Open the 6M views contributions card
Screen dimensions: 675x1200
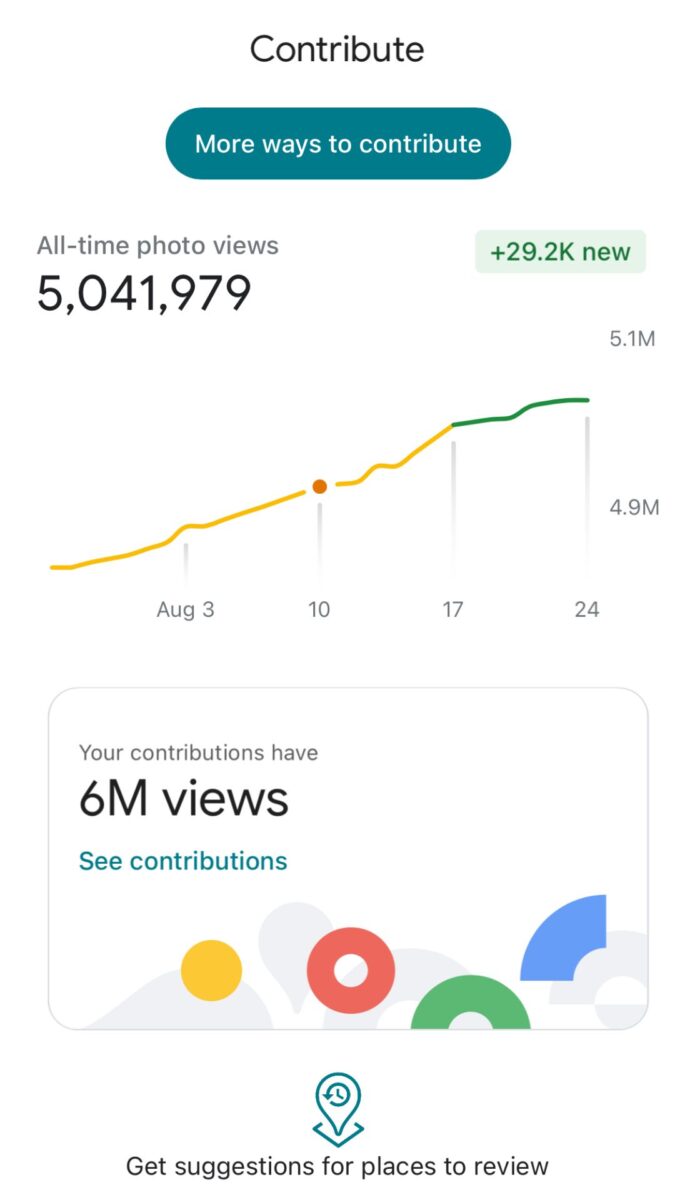tap(348, 800)
